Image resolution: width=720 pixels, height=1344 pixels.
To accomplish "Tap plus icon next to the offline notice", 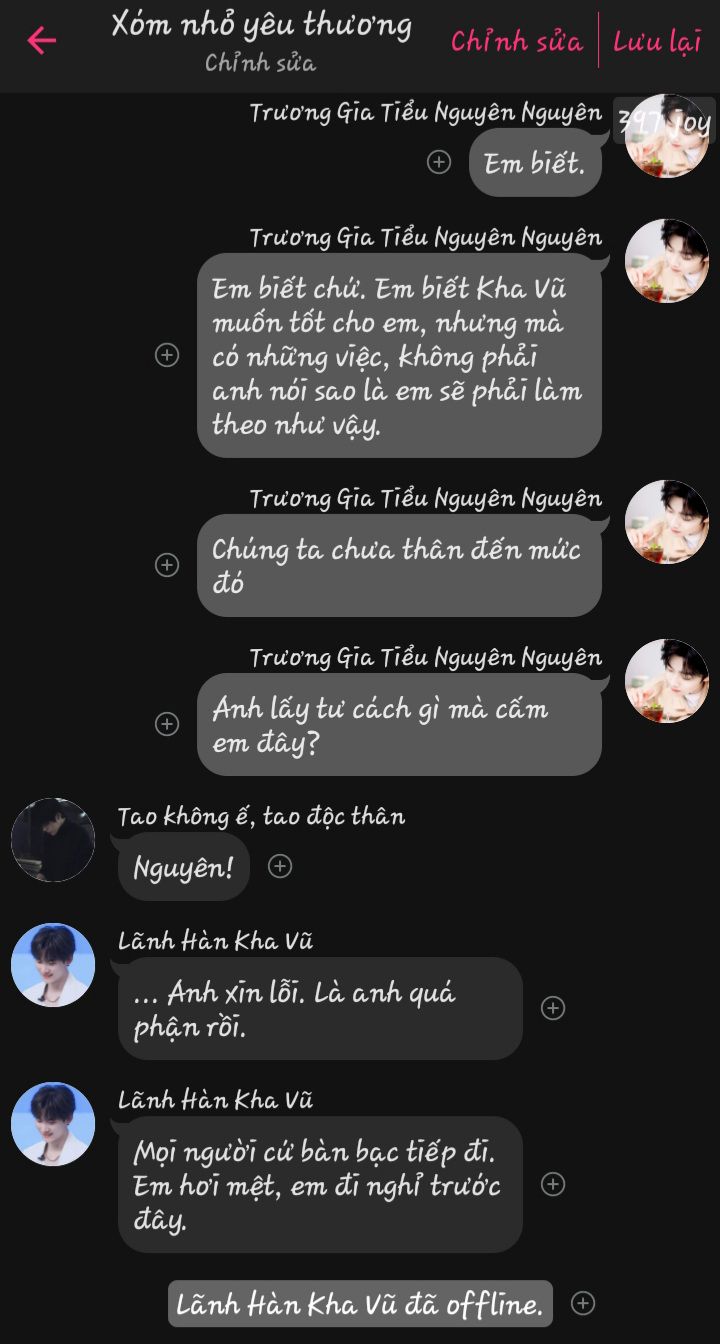I will pos(583,1303).
